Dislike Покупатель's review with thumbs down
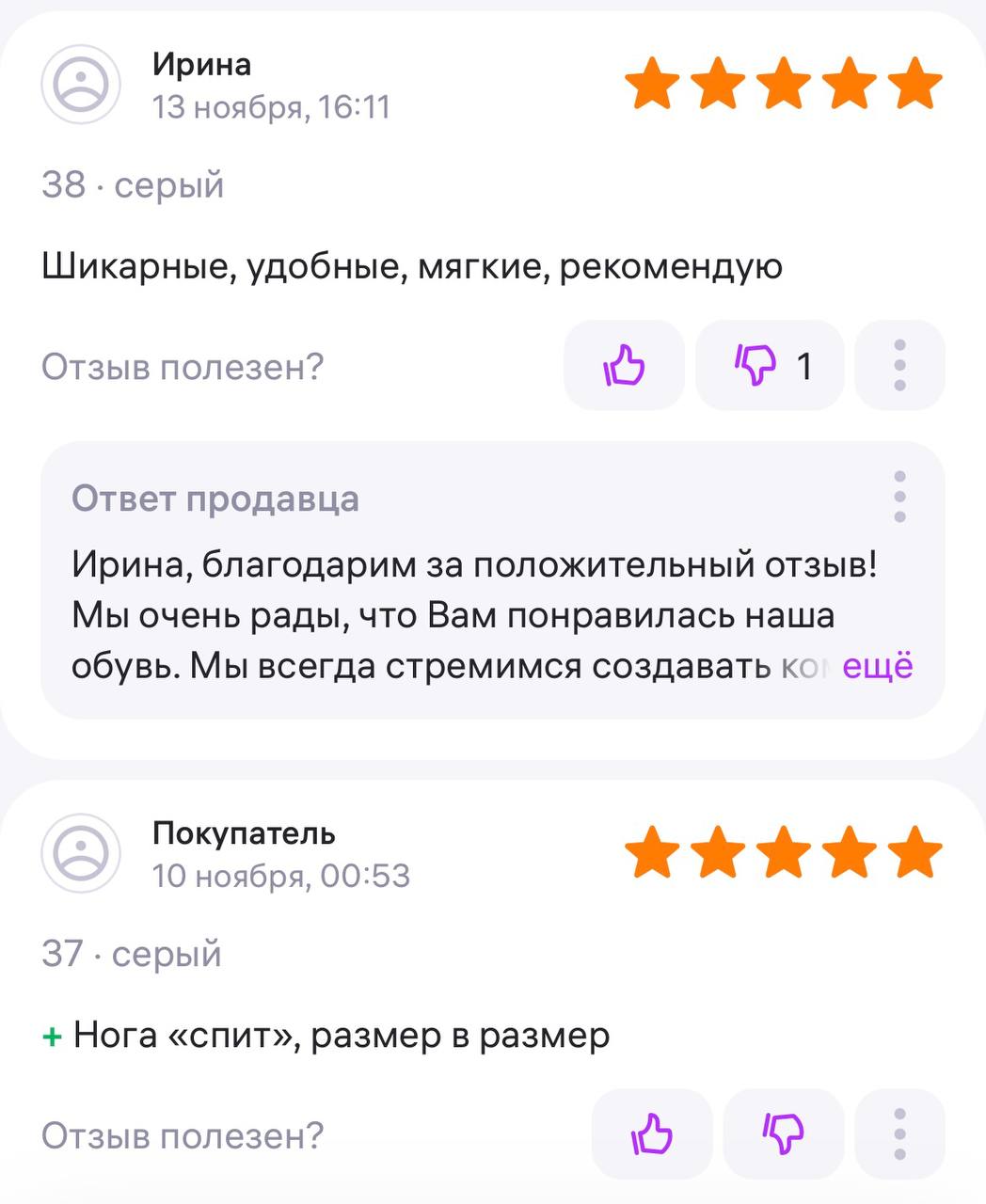Screen dimensions: 986x1204 click(783, 1133)
